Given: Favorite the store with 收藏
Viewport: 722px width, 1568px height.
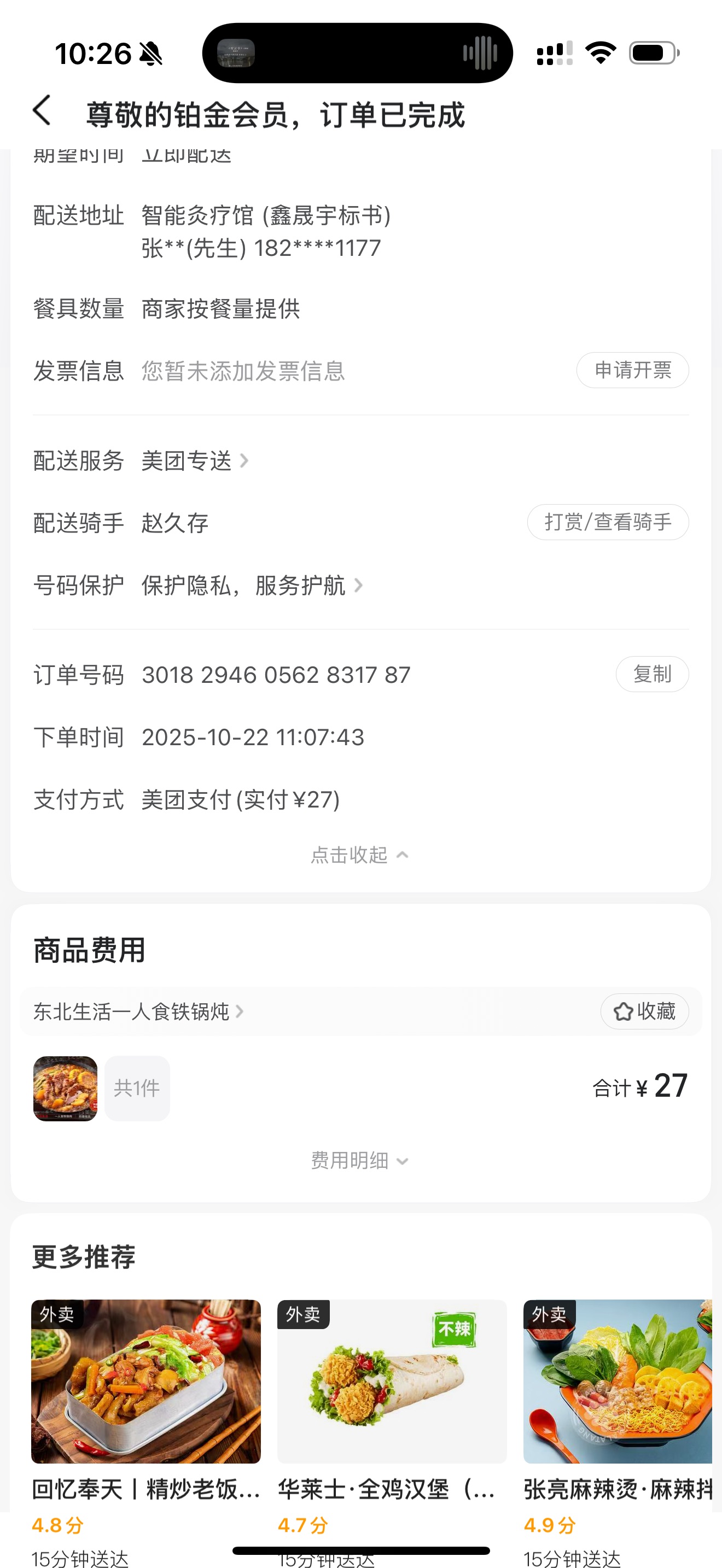Looking at the screenshot, I should pyautogui.click(x=644, y=1011).
